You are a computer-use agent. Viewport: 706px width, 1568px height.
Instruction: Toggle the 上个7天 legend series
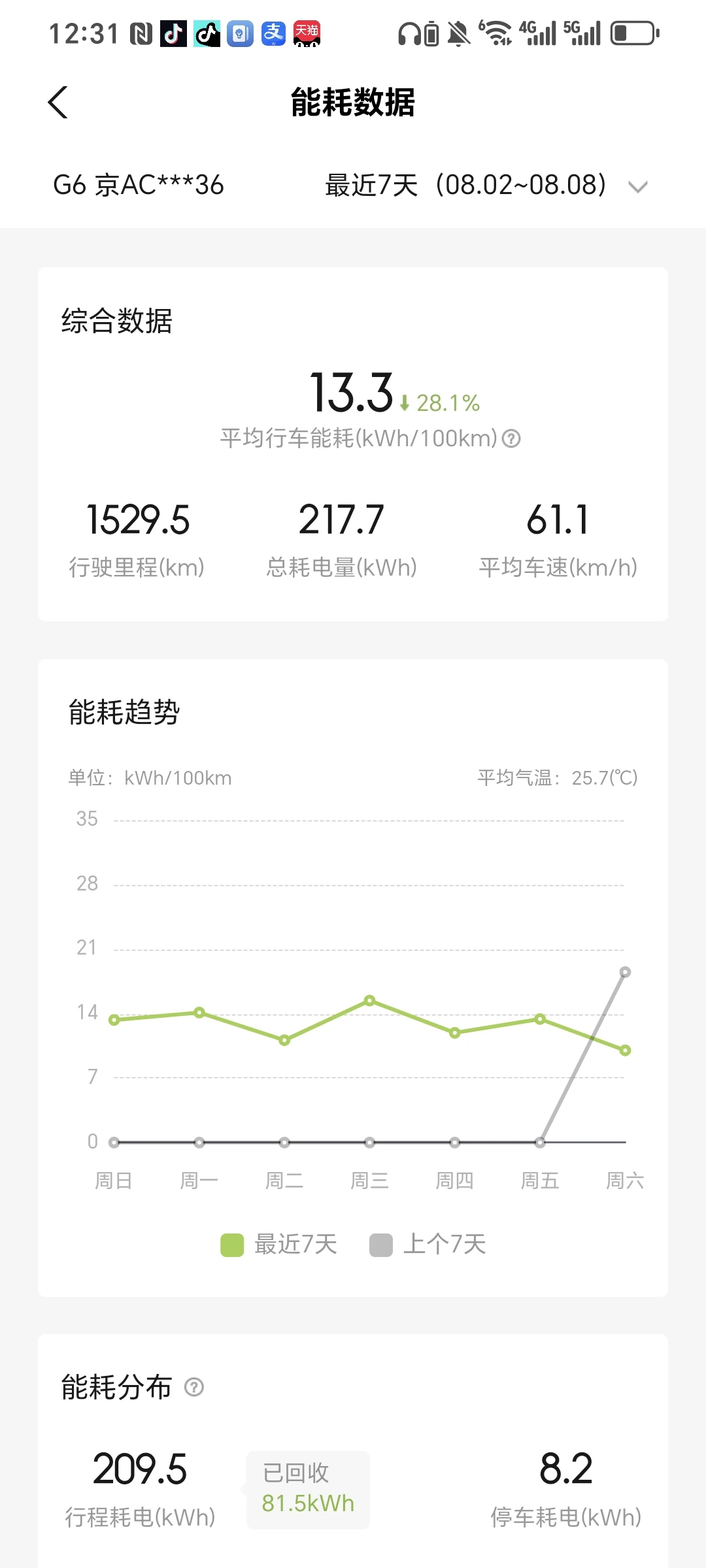tap(428, 1244)
